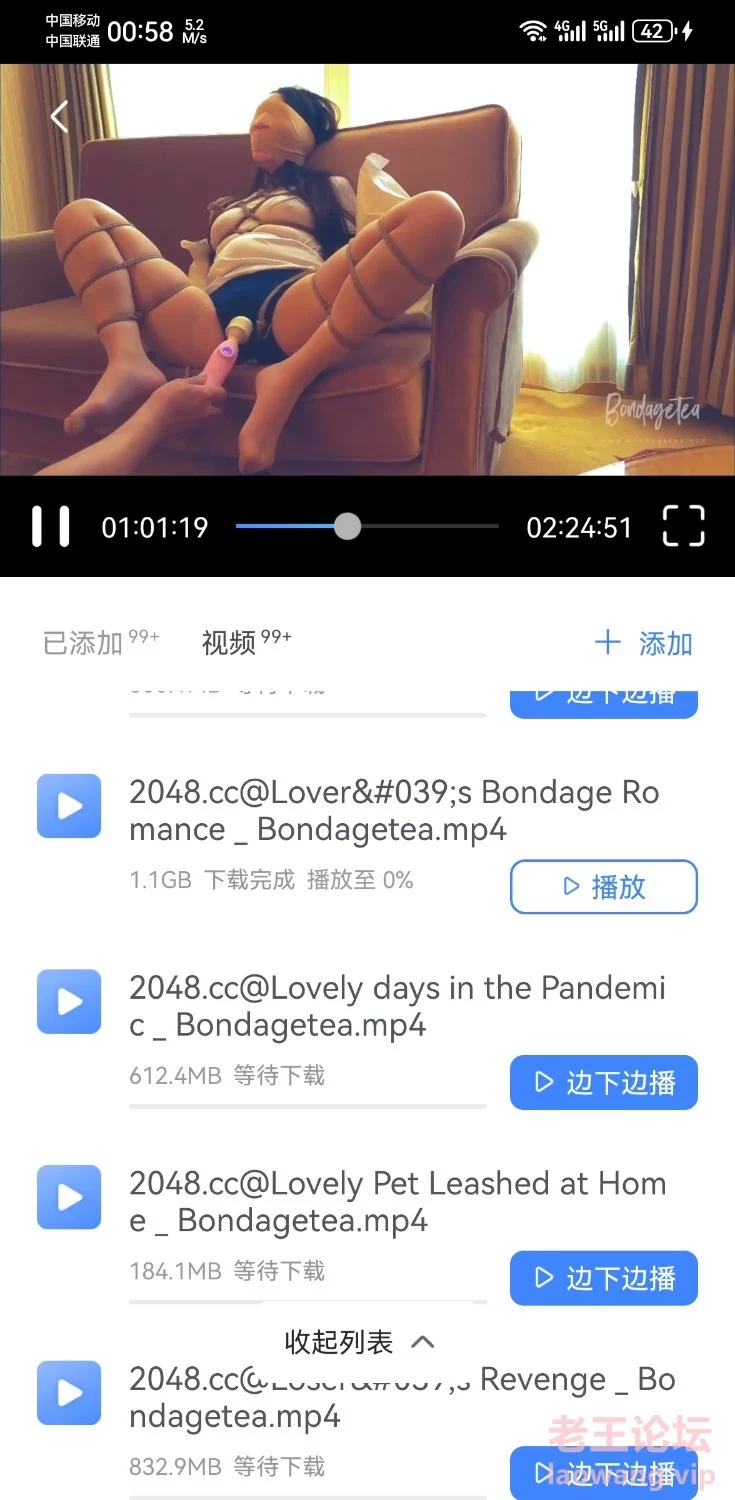The width and height of the screenshot is (735, 1500).
Task: Switch to the 已添加 tab
Action: pyautogui.click(x=83, y=643)
